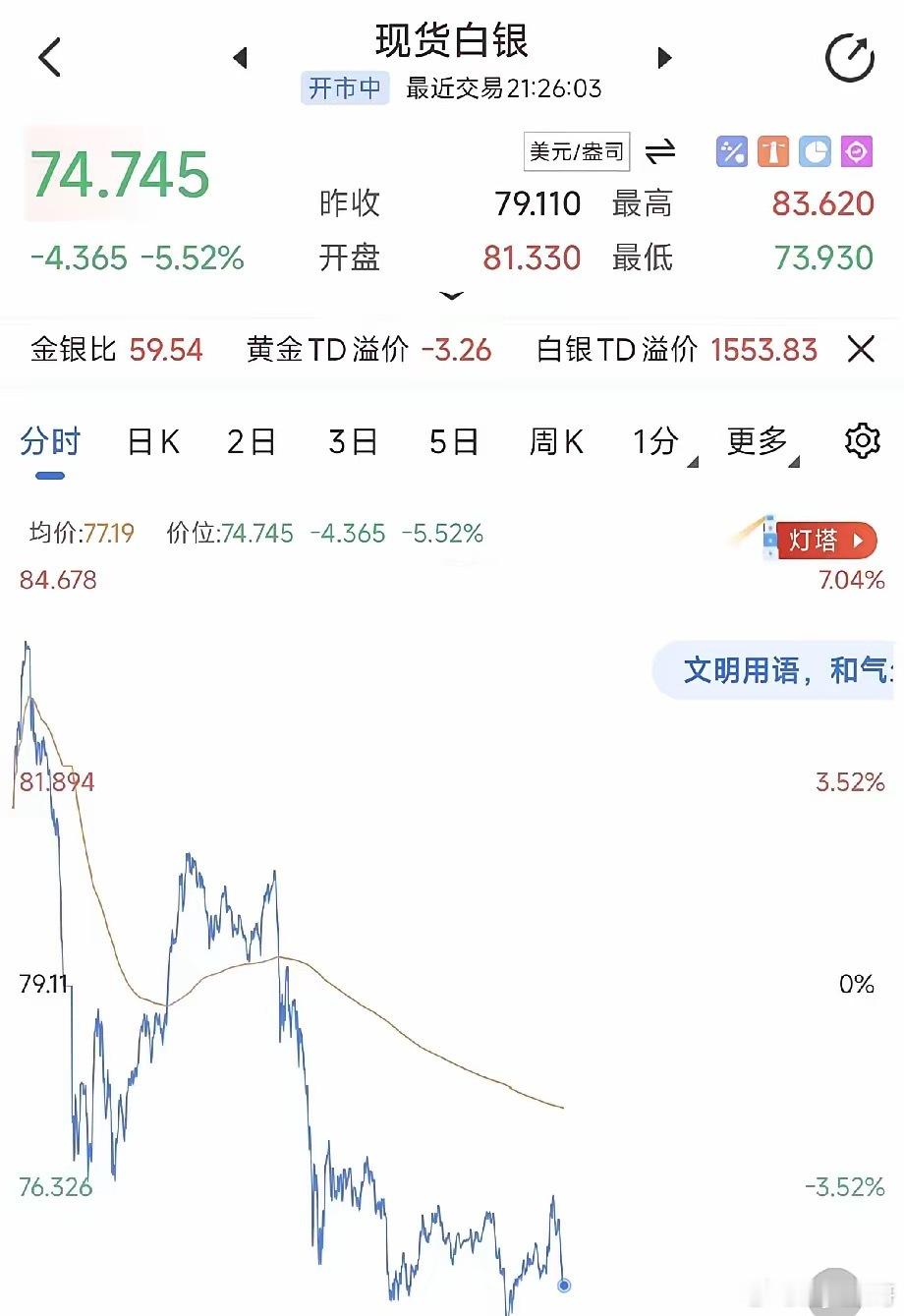Show the 3日 chart view
The image size is (904, 1316).
(353, 442)
